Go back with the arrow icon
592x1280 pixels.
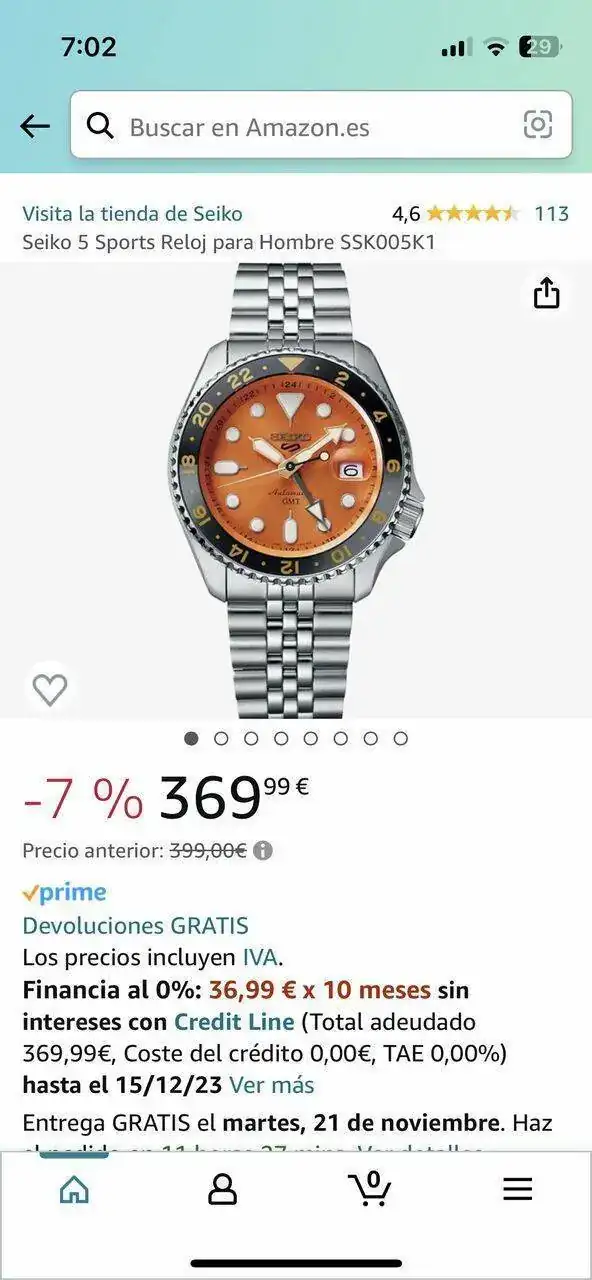tap(35, 126)
